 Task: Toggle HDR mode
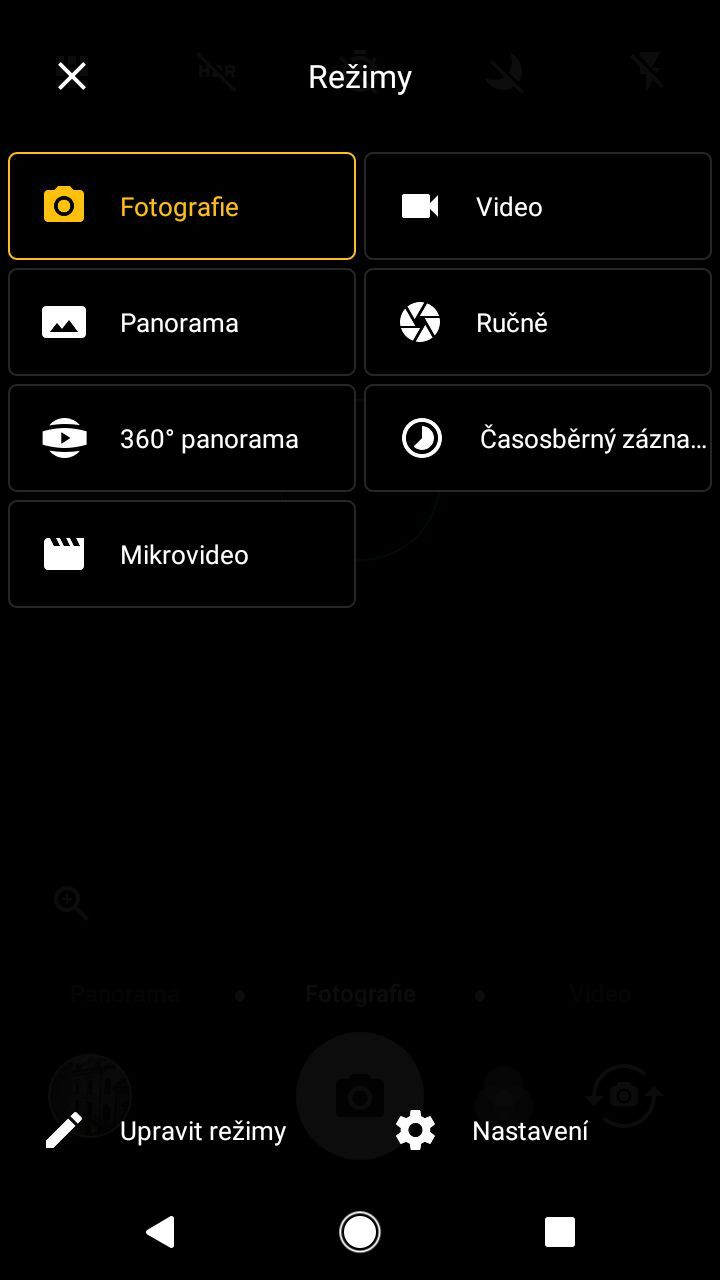(x=216, y=75)
